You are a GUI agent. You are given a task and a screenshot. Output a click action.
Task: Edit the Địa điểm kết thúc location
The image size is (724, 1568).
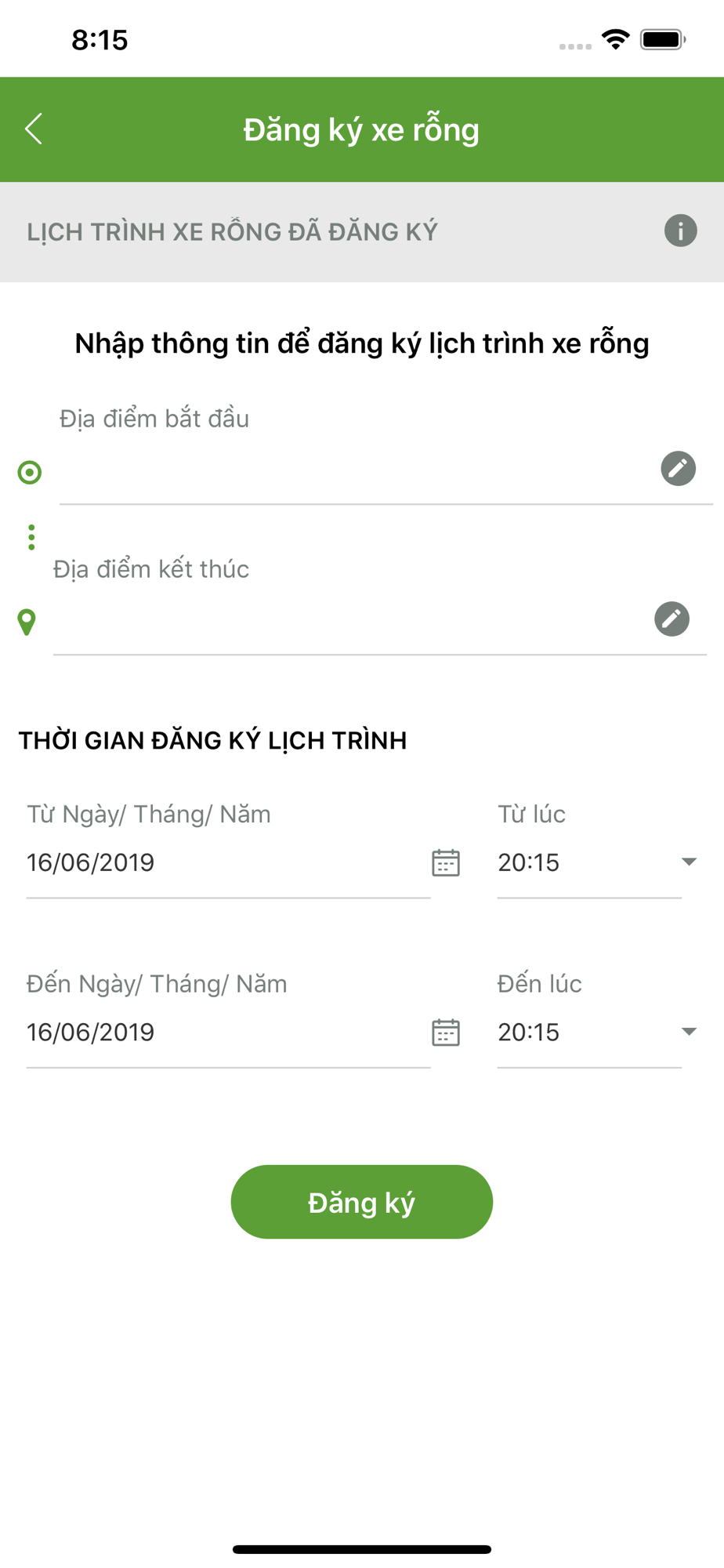672,619
